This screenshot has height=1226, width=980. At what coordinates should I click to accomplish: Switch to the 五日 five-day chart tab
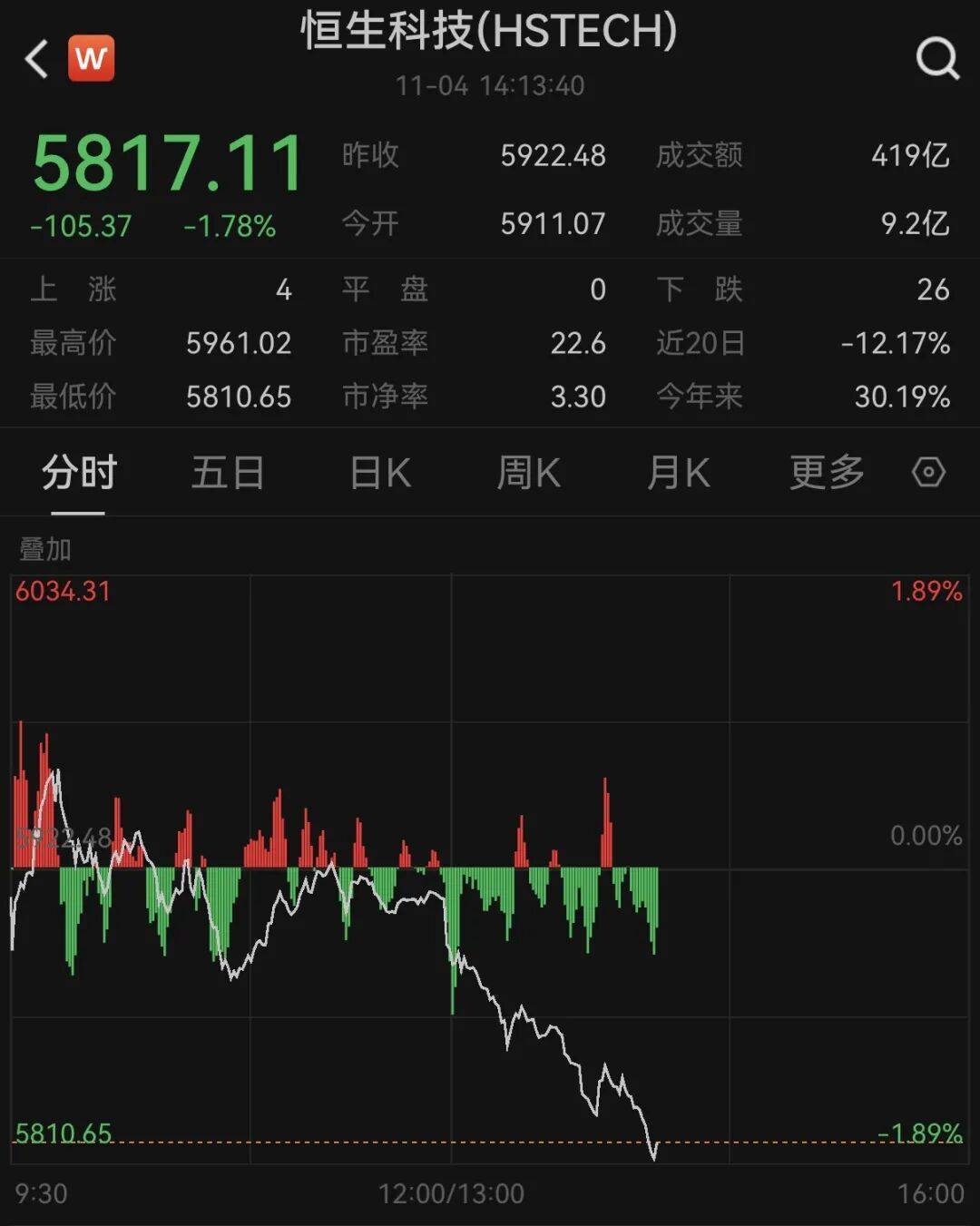tap(229, 473)
